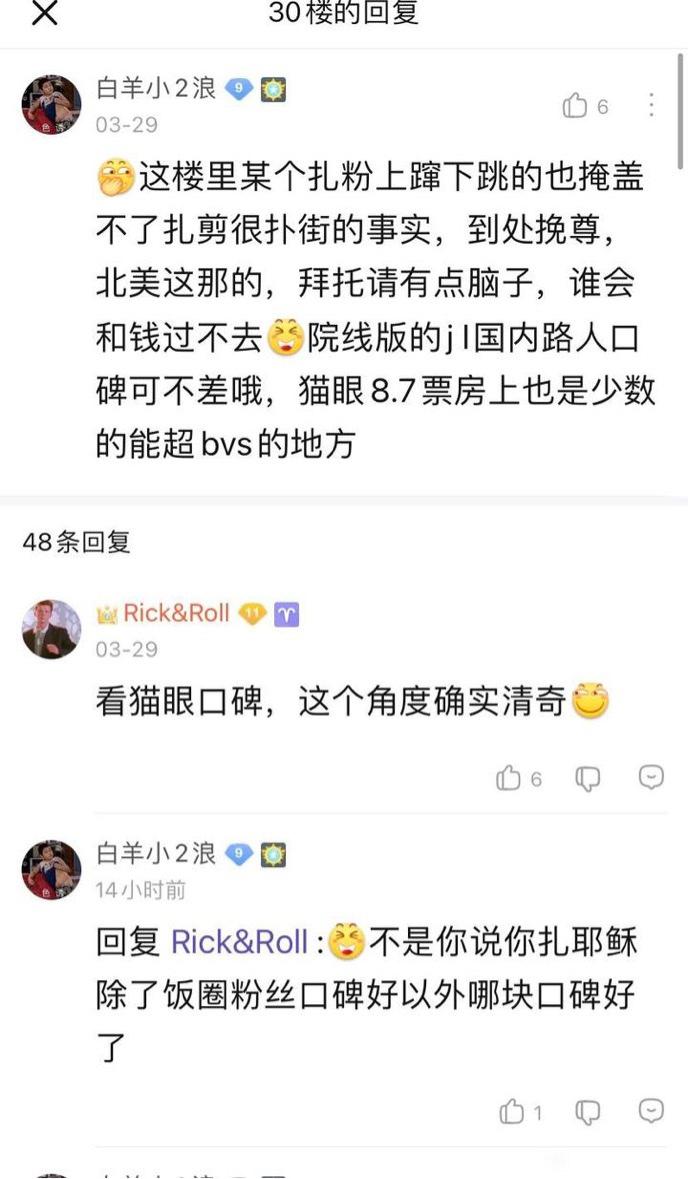
Task: Open the overflow menu on the top post
Action: click(x=651, y=105)
